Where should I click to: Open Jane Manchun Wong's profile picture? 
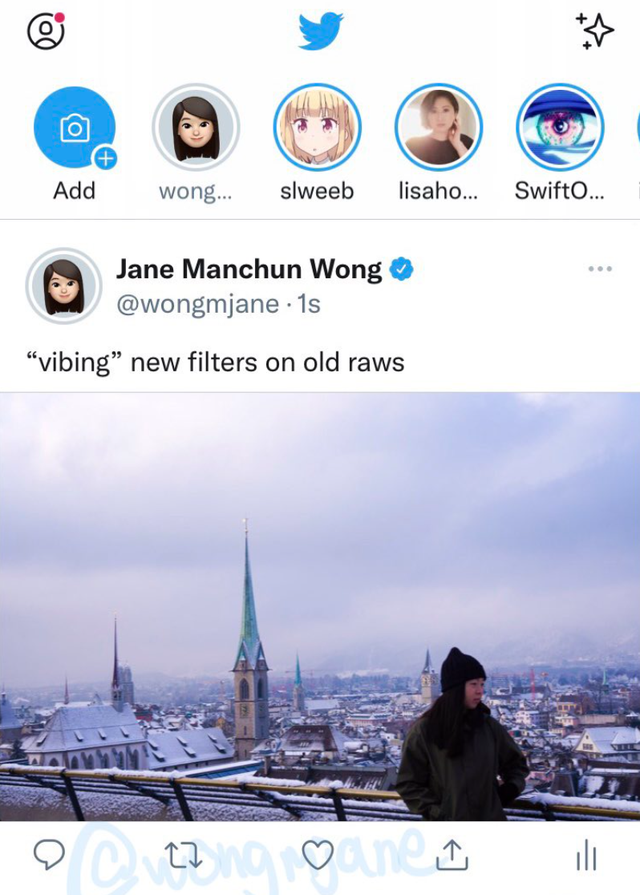pos(64,287)
